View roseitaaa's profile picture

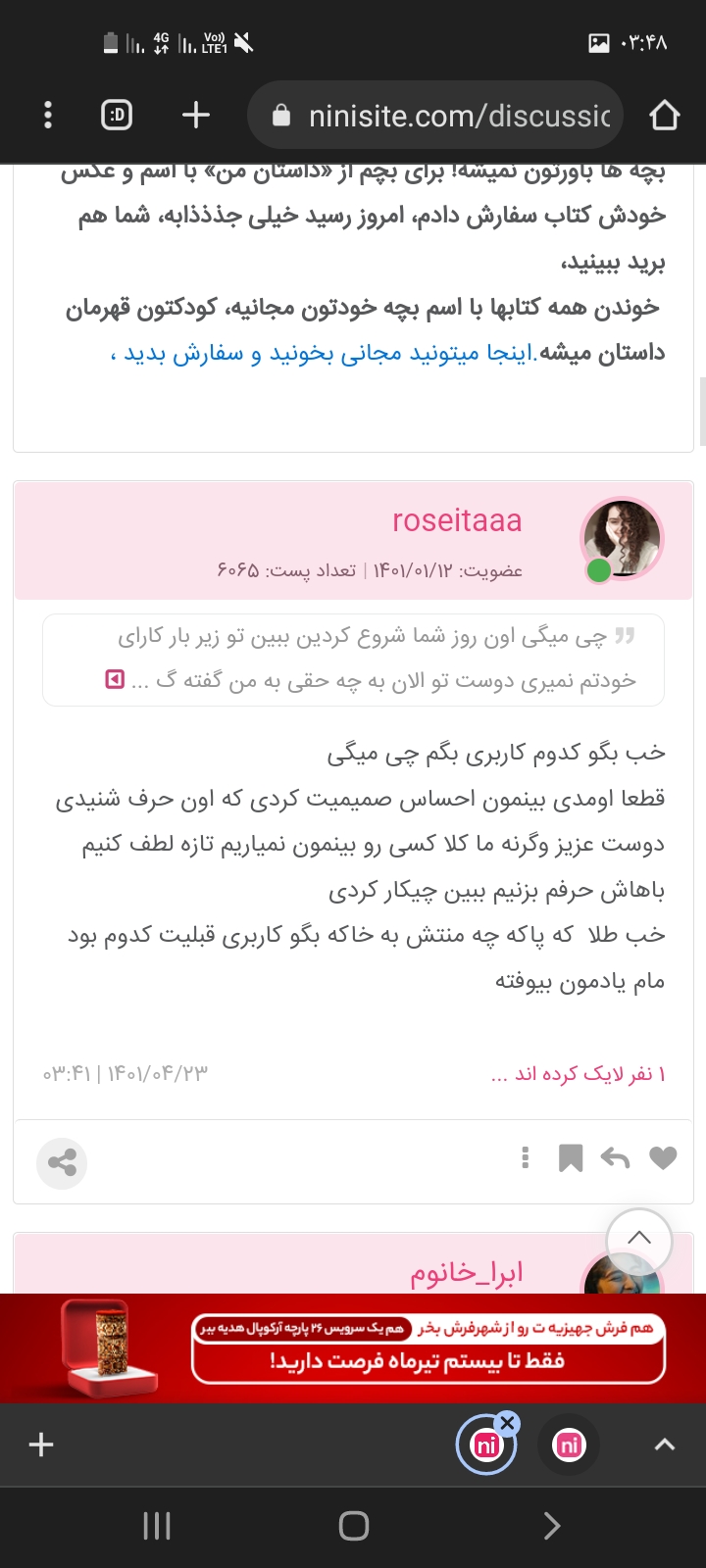622,538
